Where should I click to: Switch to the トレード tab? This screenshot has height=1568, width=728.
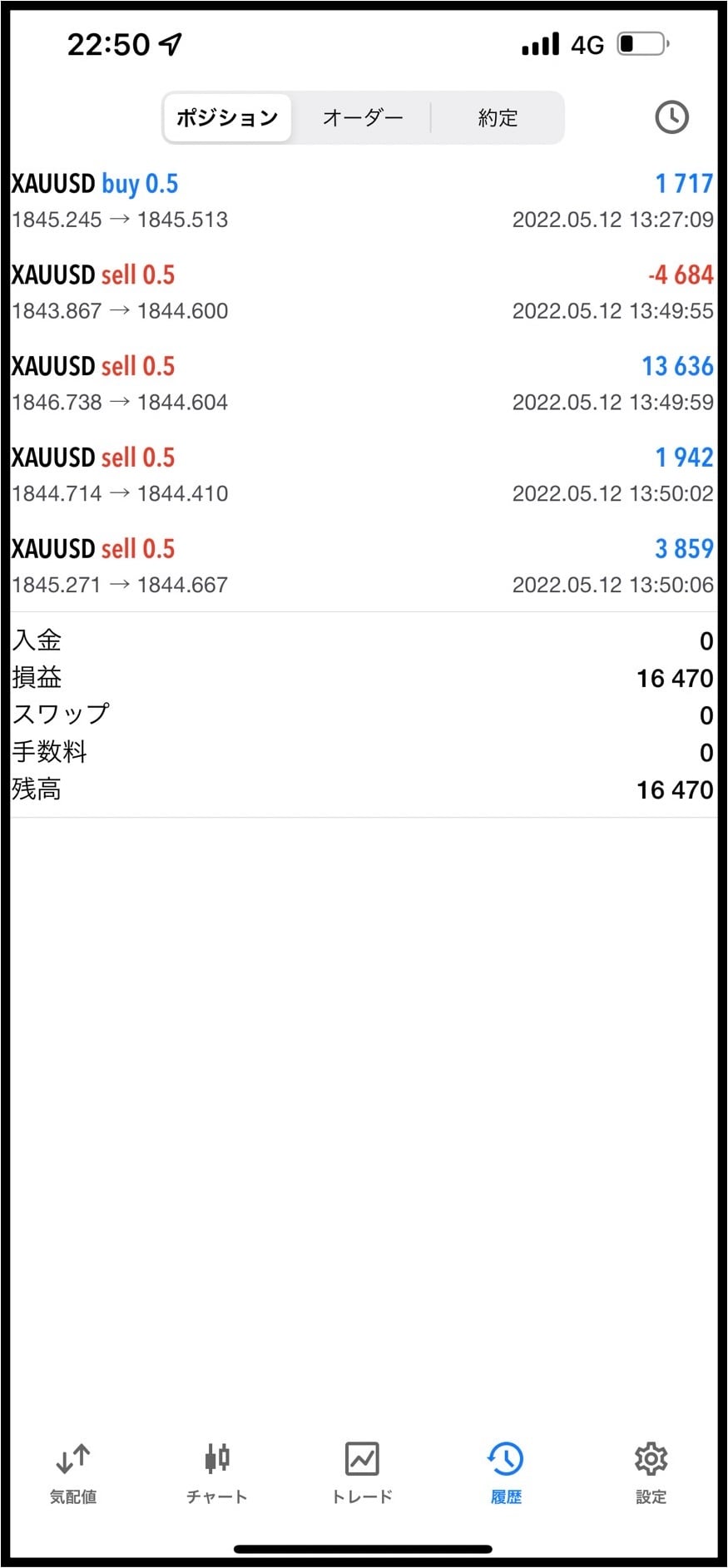coord(362,1474)
